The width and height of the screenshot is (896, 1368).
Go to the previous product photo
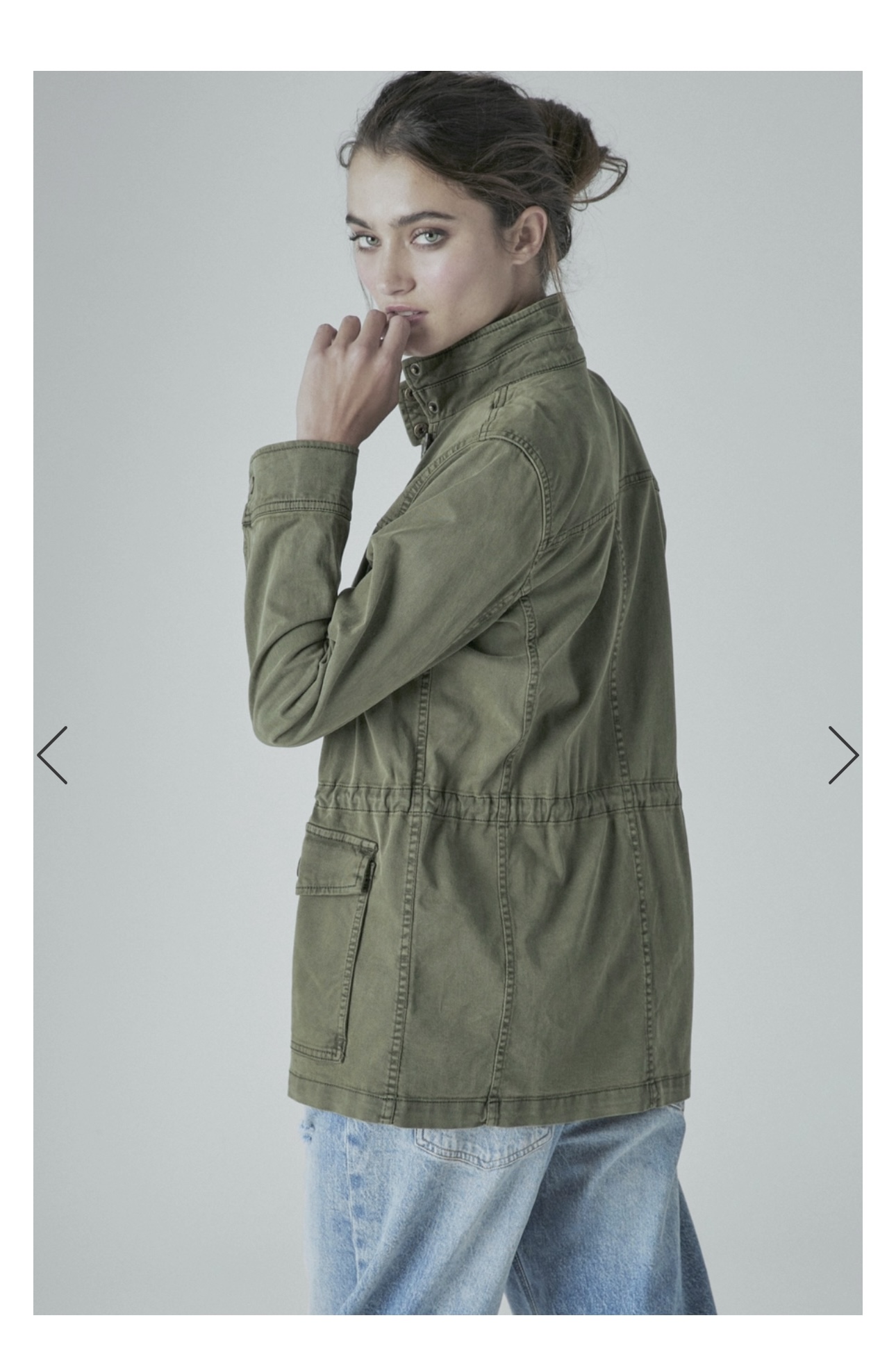[x=53, y=755]
